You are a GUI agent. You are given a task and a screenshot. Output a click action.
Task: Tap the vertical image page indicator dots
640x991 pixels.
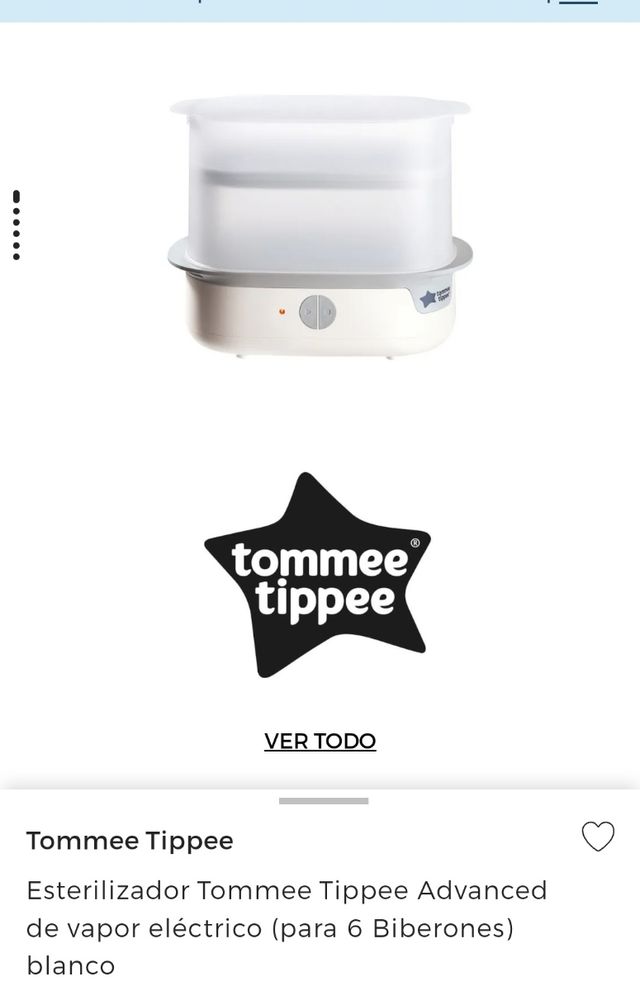pos(16,225)
